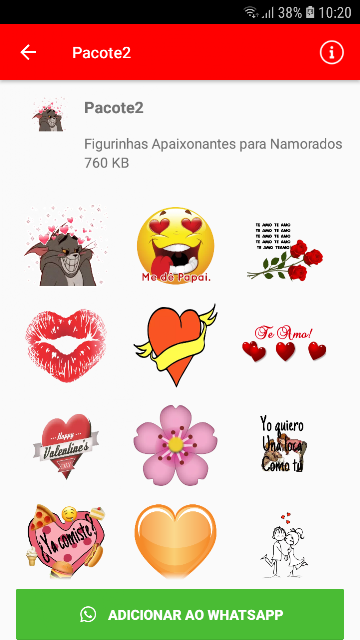Select the Me dê Papai emoji sticker
The image size is (360, 640).
coord(176,246)
